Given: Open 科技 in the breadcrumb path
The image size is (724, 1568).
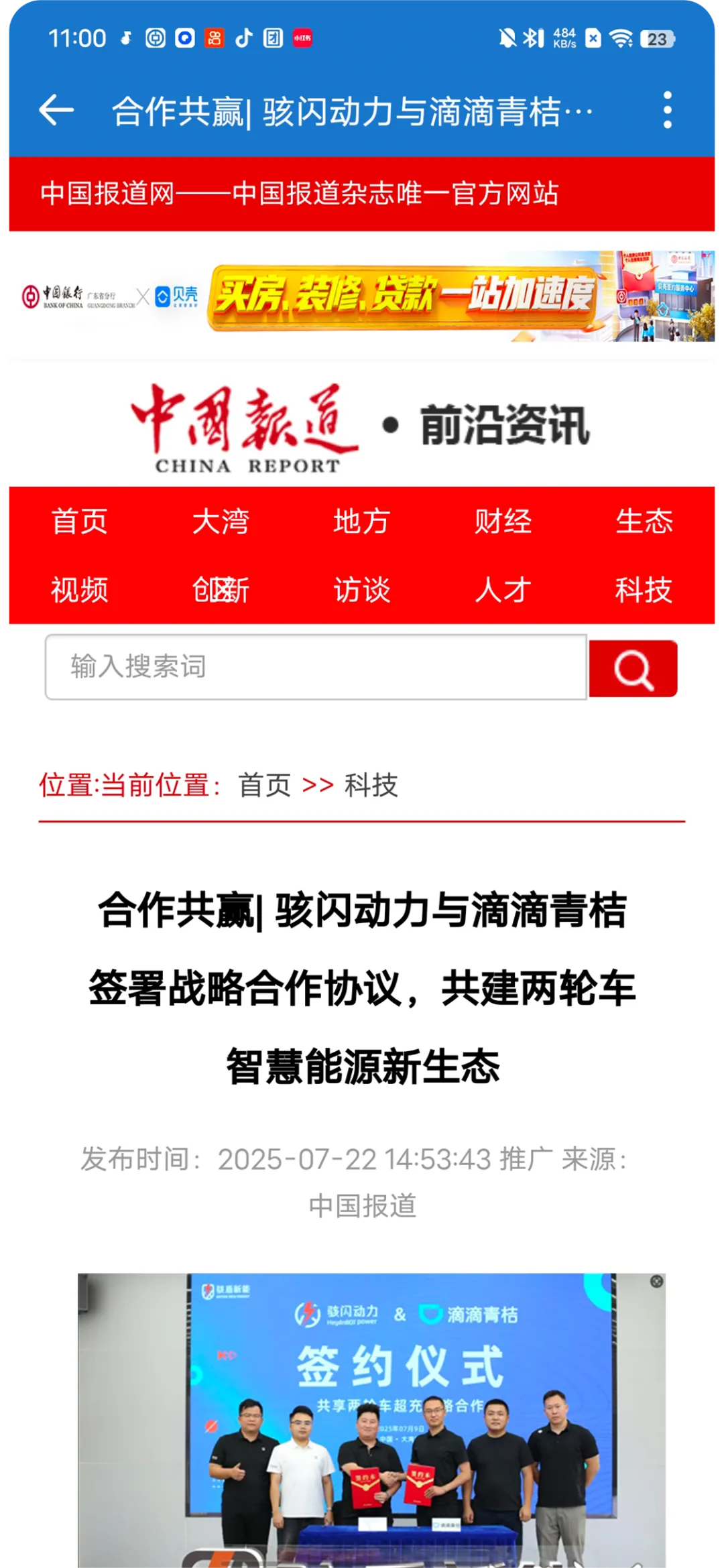Looking at the screenshot, I should [371, 785].
